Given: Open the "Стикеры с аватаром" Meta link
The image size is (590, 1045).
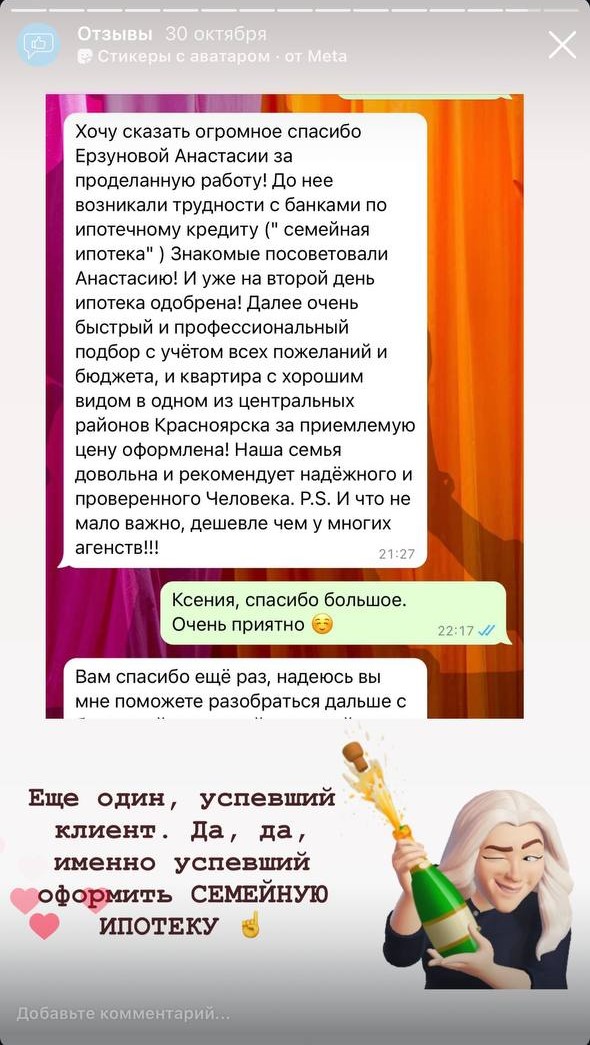Looking at the screenshot, I should click(212, 57).
